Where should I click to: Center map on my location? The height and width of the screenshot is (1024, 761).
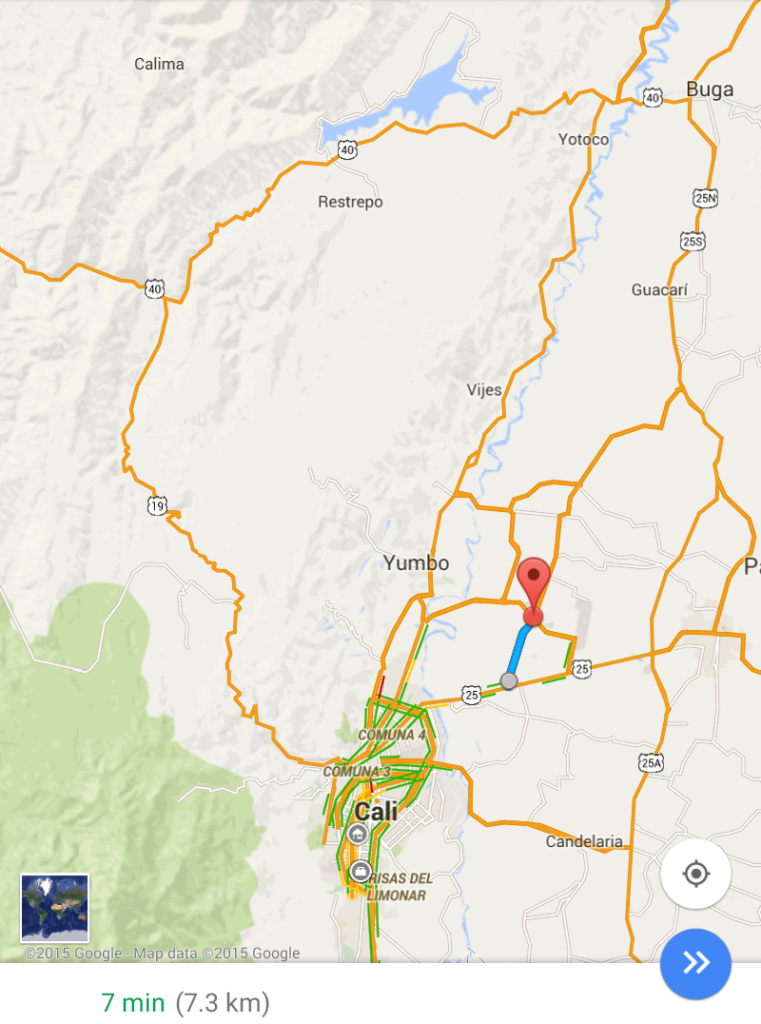click(695, 874)
